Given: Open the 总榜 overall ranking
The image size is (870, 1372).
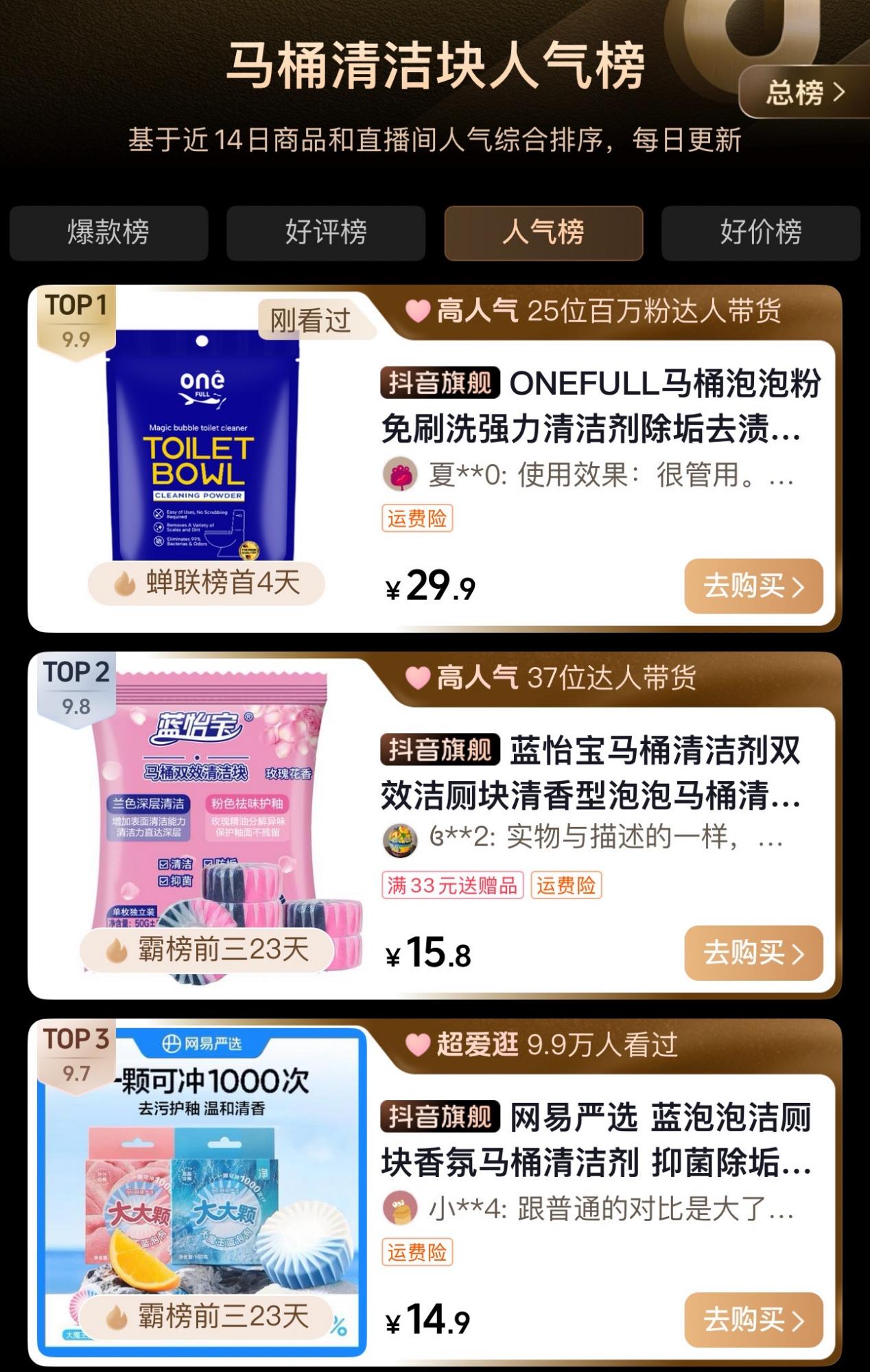Looking at the screenshot, I should (804, 93).
